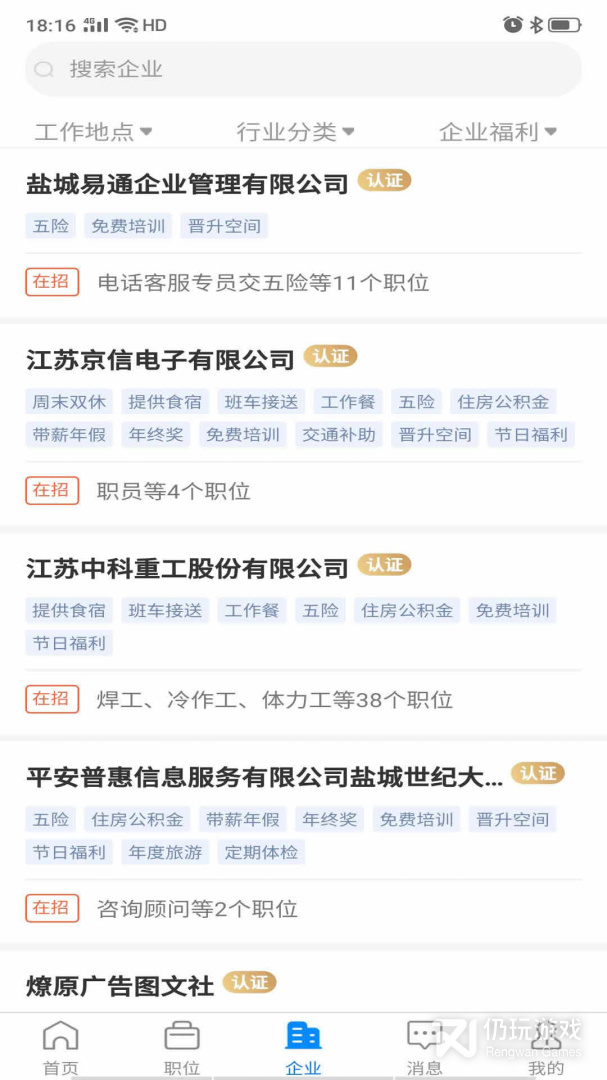This screenshot has height=1080, width=607.
Task: Switch to the 职位 tab
Action: (x=182, y=1046)
